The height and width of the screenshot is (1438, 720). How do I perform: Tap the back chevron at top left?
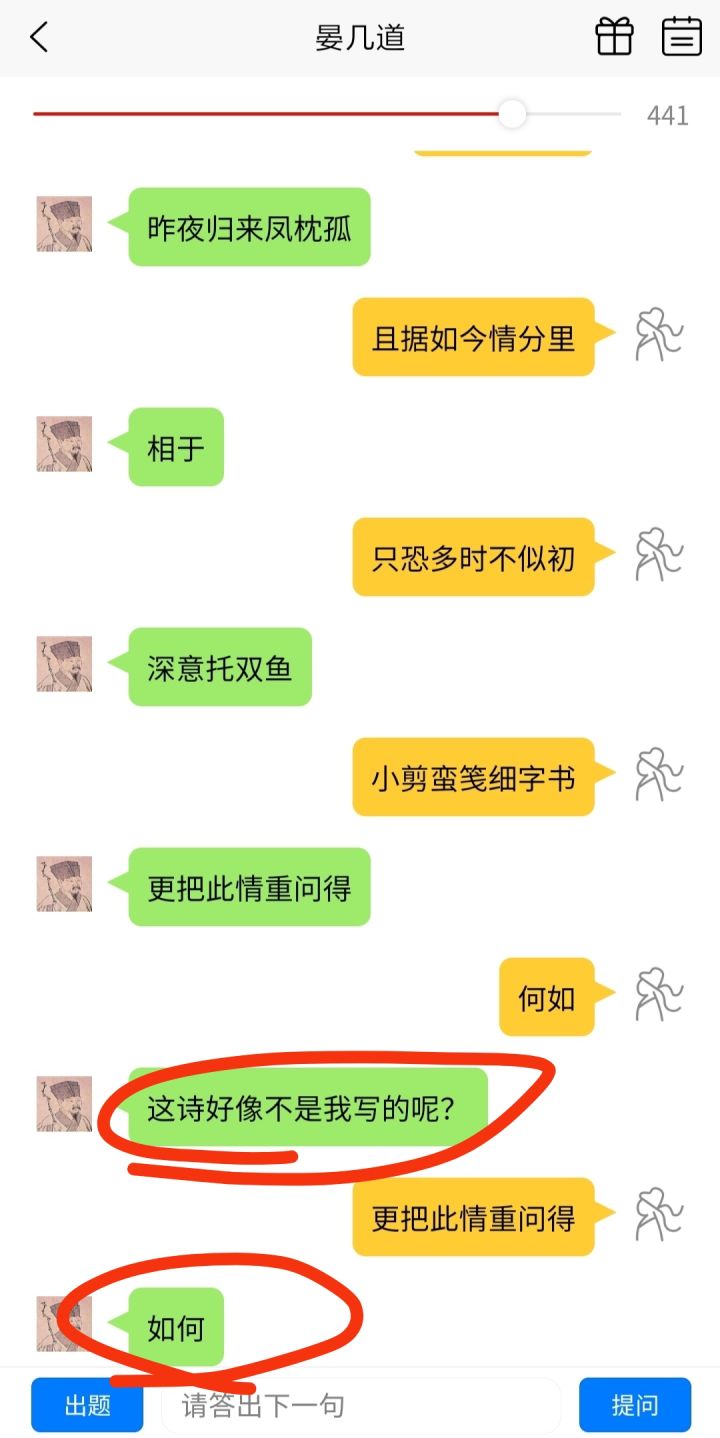coord(38,36)
